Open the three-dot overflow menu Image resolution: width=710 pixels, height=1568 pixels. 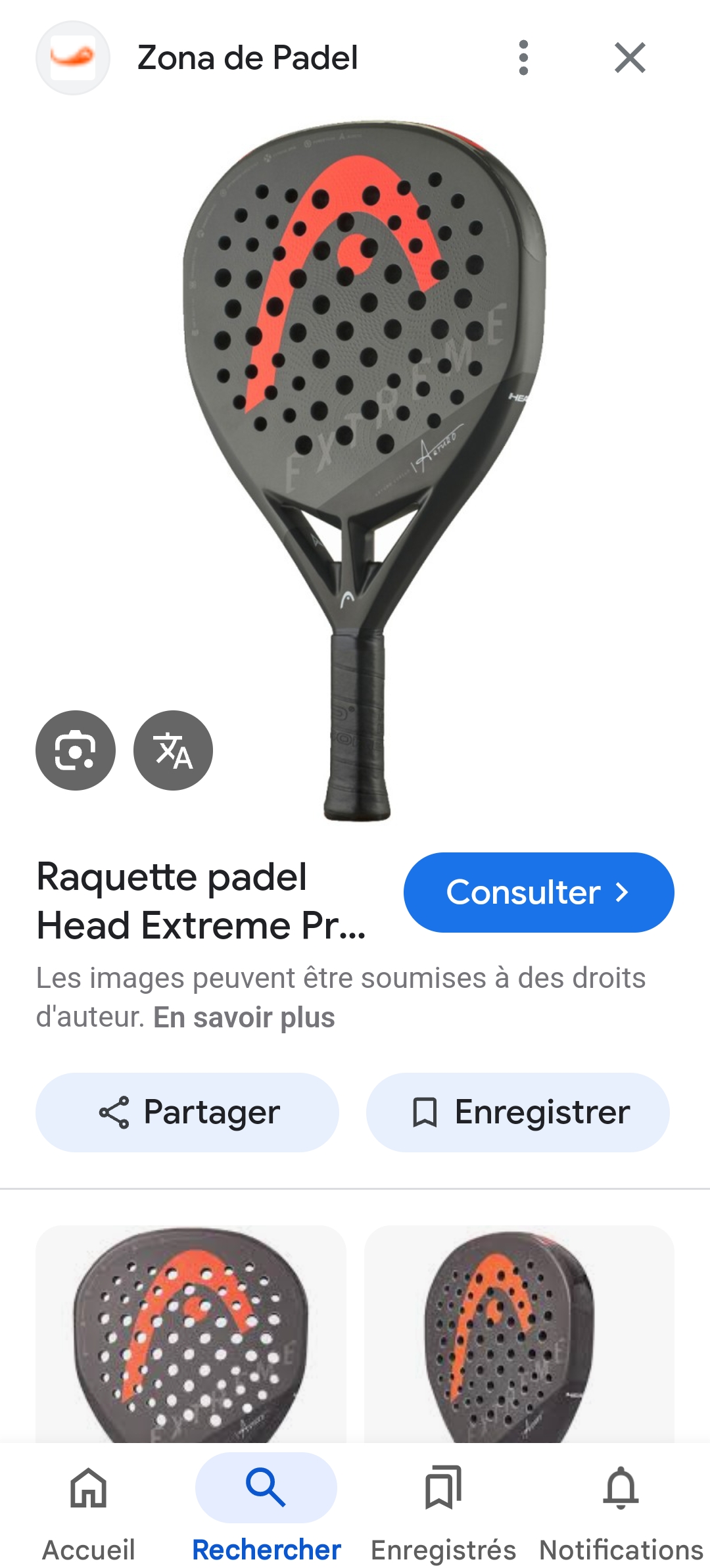point(523,58)
